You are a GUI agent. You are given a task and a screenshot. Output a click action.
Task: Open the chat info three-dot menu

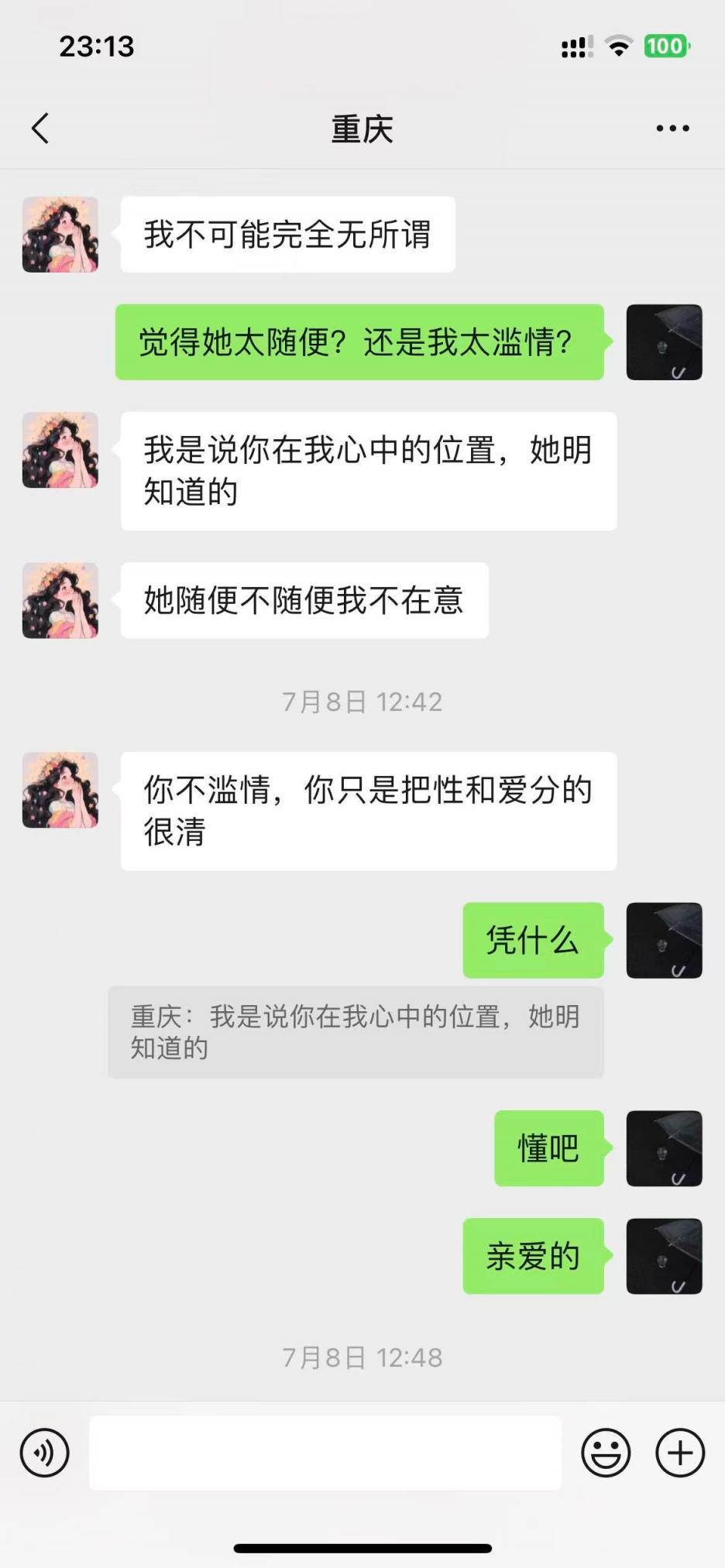click(672, 129)
